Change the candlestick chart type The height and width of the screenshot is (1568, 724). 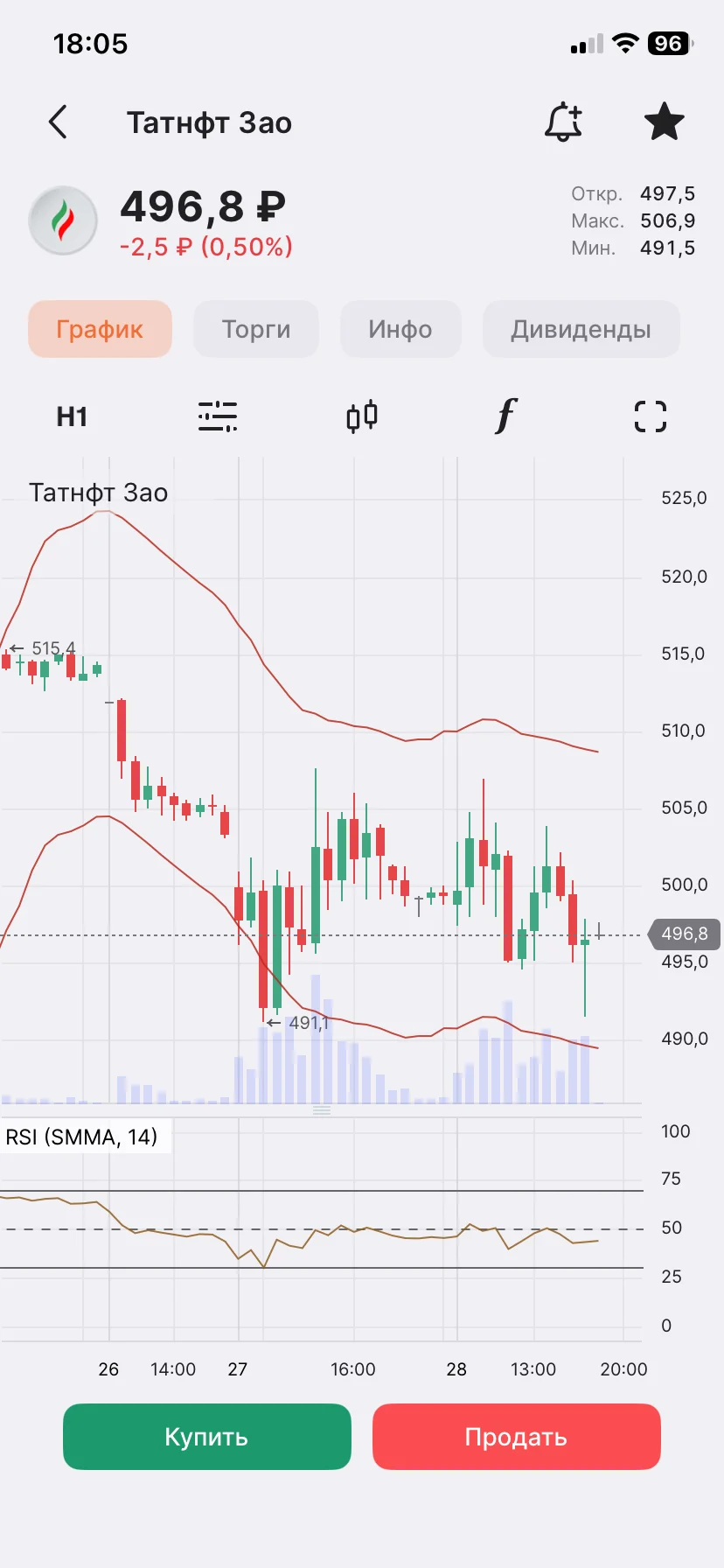(x=362, y=416)
